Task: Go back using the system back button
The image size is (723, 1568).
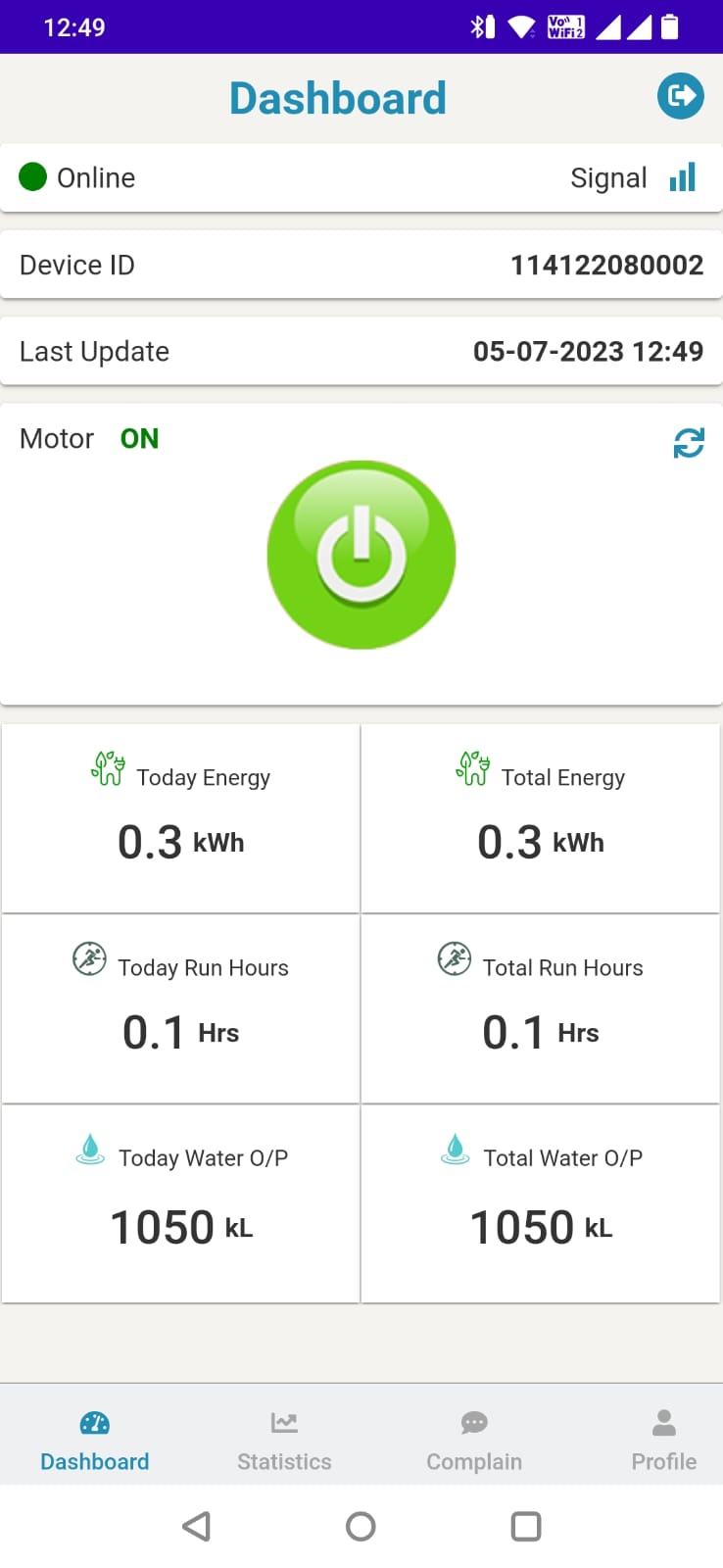Action: click(x=197, y=1526)
